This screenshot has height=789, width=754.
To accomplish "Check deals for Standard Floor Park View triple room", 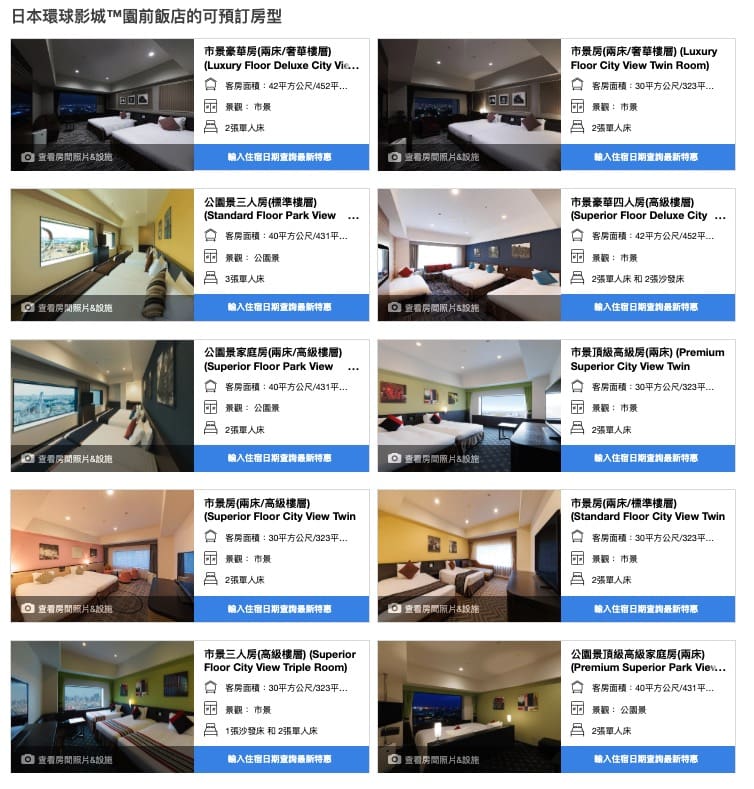I will (x=281, y=308).
